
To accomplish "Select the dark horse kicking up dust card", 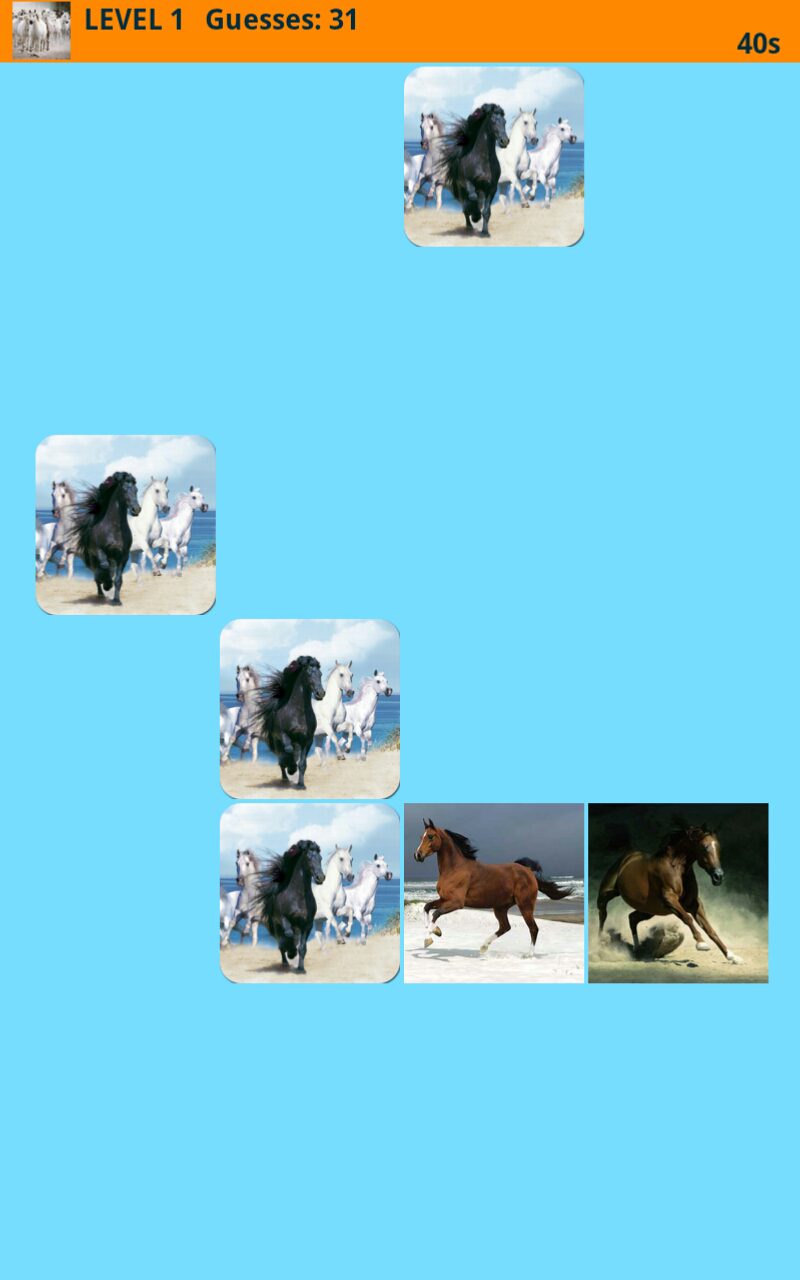I will pos(678,893).
